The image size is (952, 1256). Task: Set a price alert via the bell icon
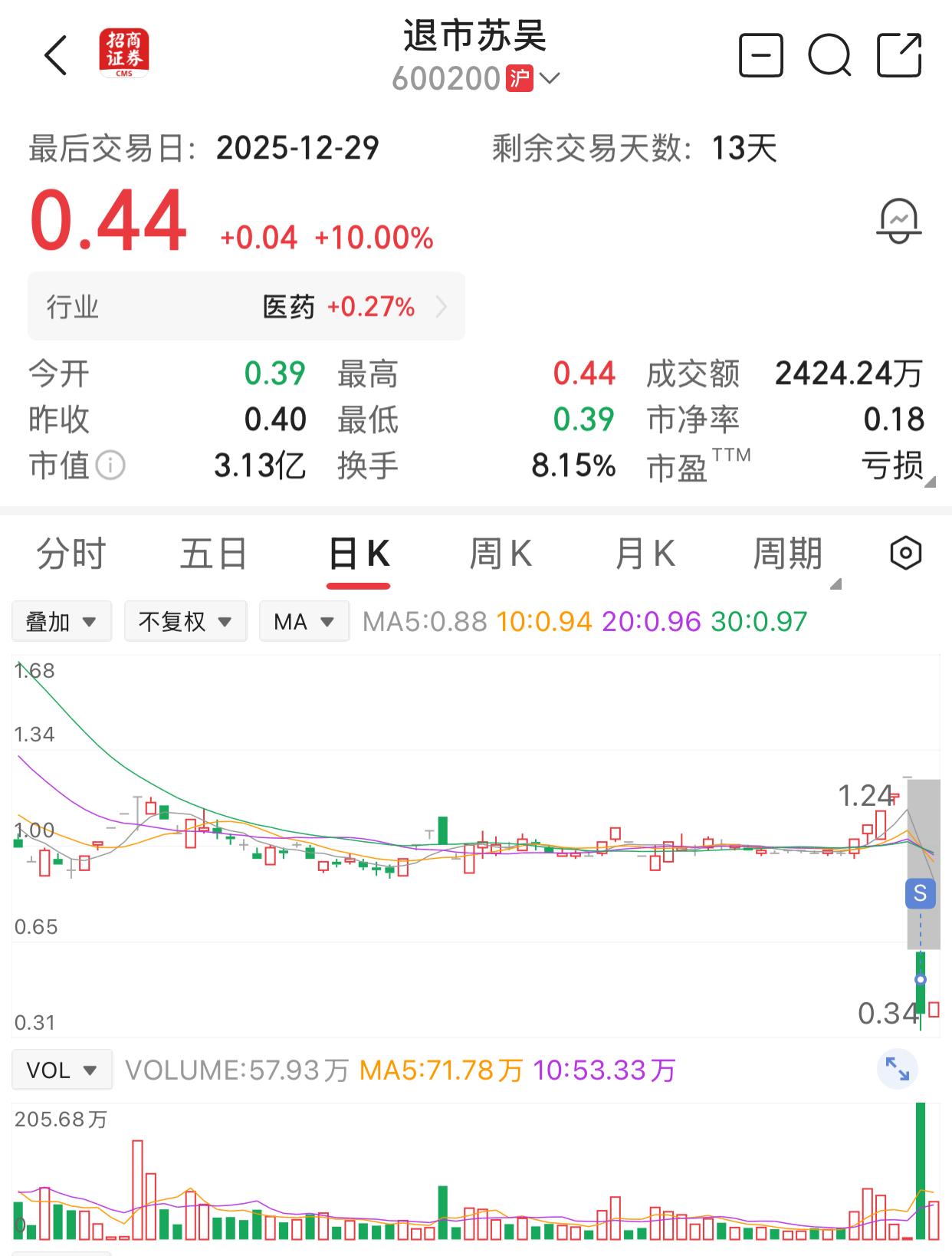898,220
